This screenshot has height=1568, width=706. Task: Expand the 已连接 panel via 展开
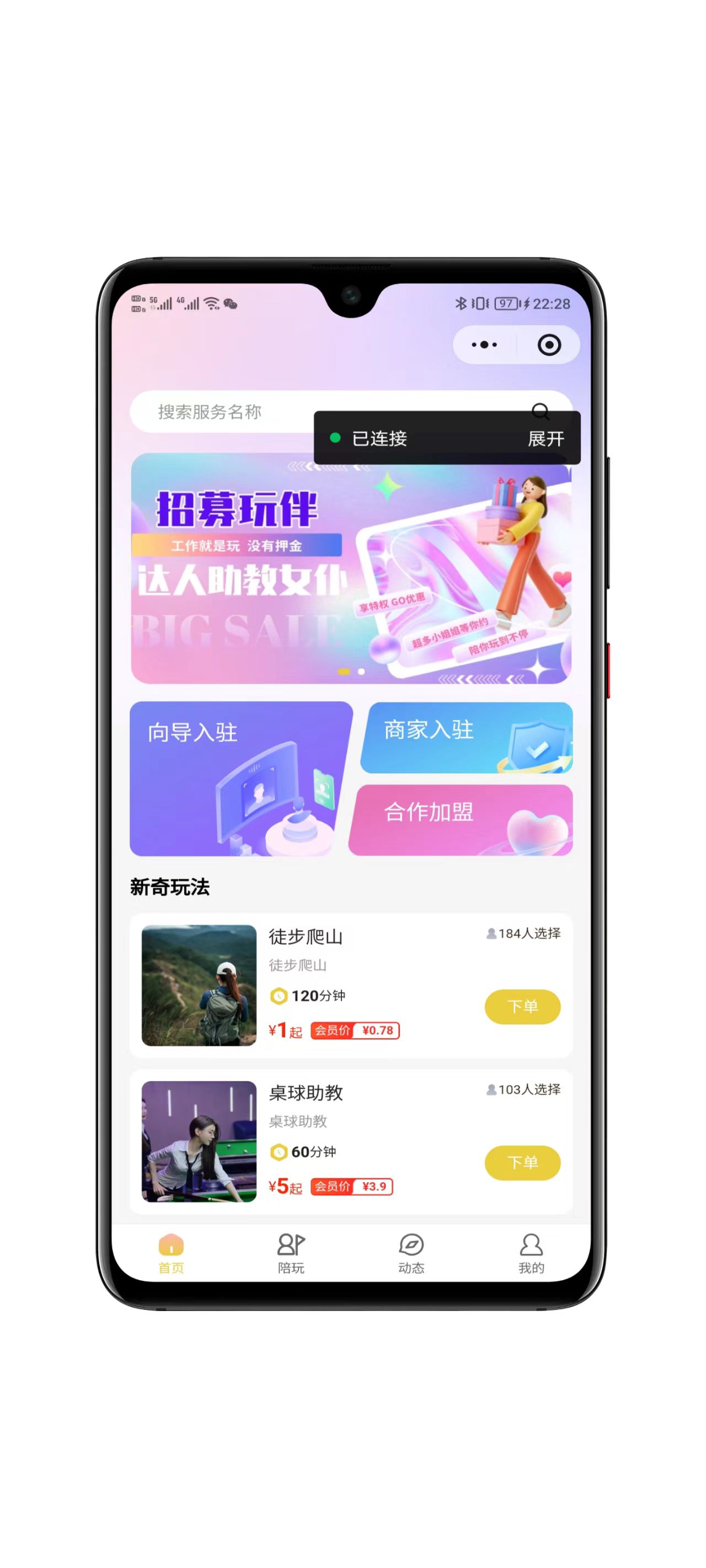pyautogui.click(x=545, y=438)
